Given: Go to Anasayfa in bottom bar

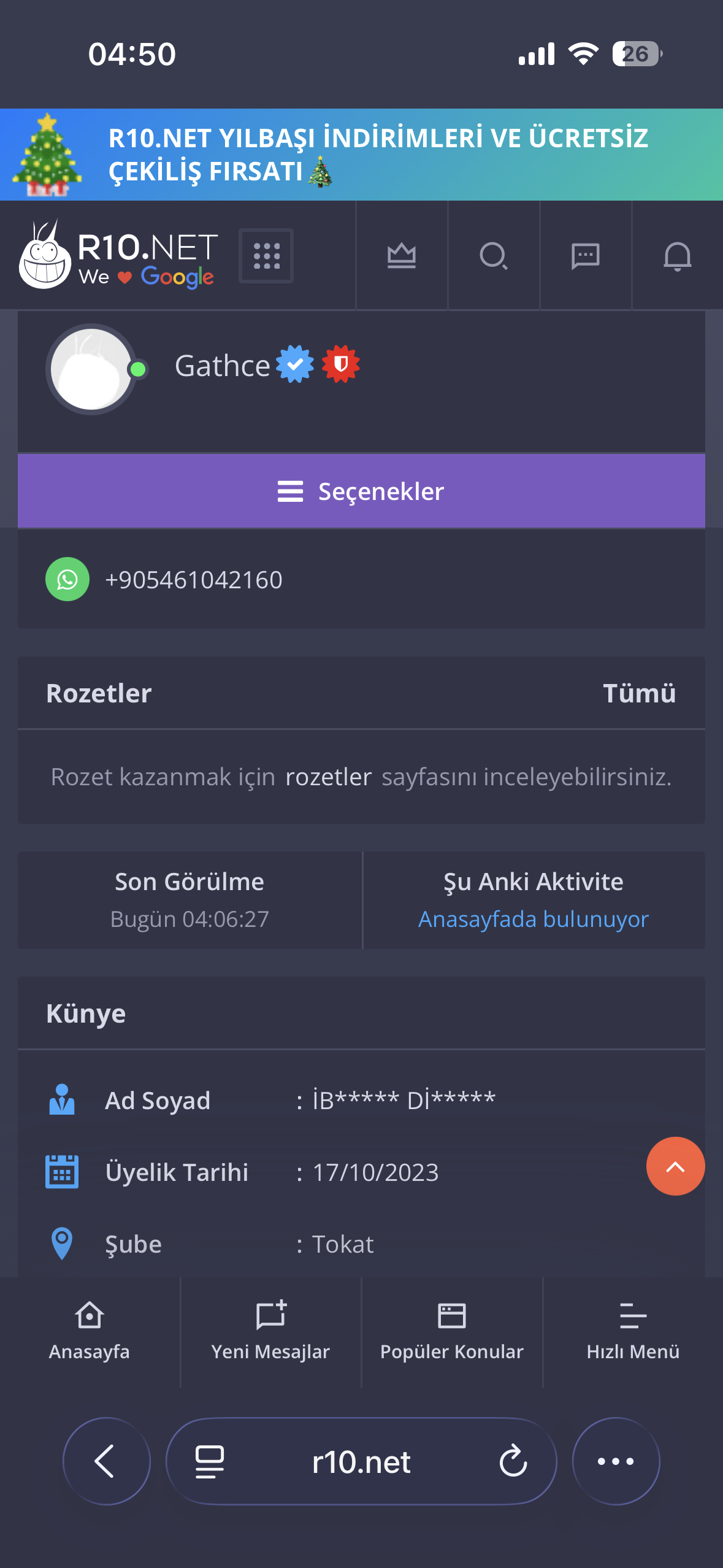Looking at the screenshot, I should click(x=90, y=1330).
